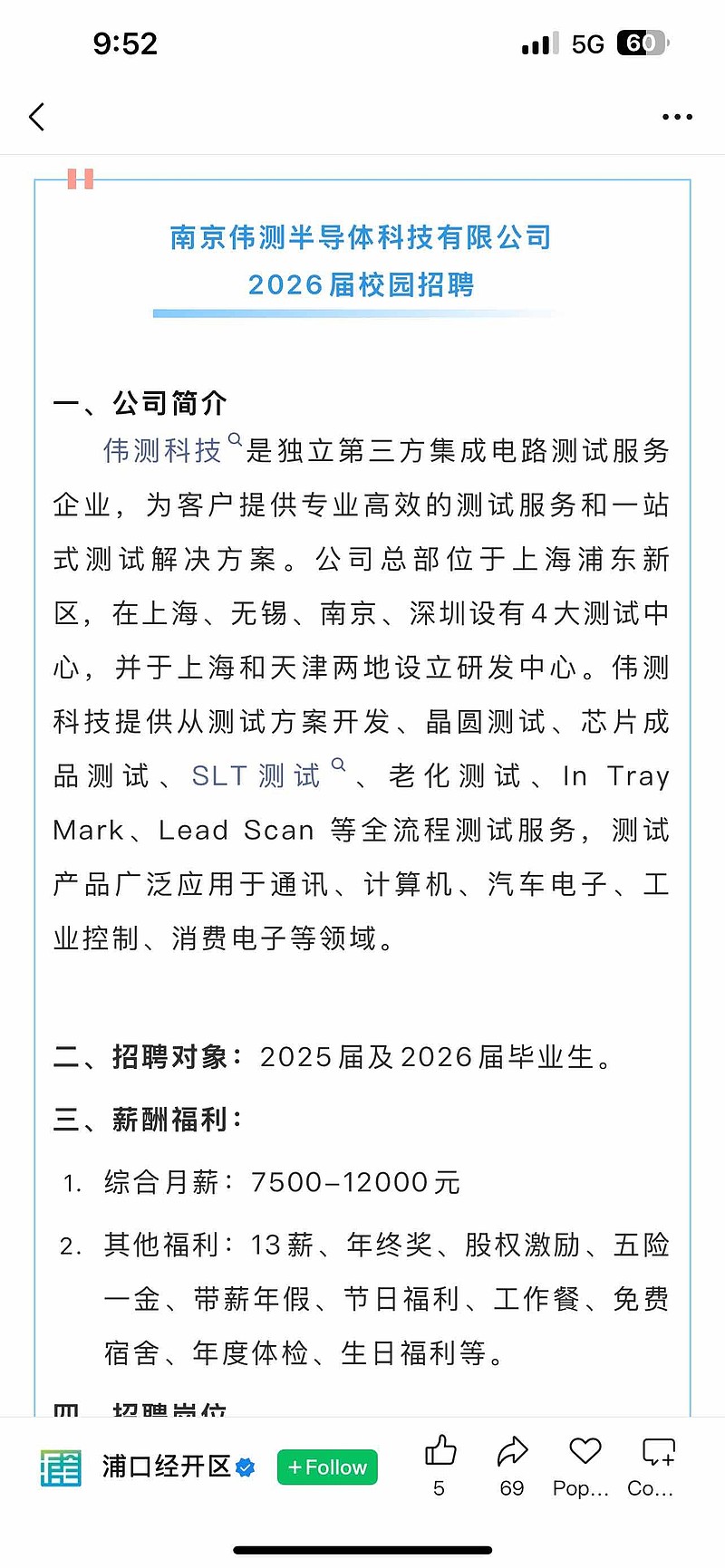Tap the 浦口经开区 account avatar
Image resolution: width=725 pixels, height=1568 pixels.
[58, 1467]
